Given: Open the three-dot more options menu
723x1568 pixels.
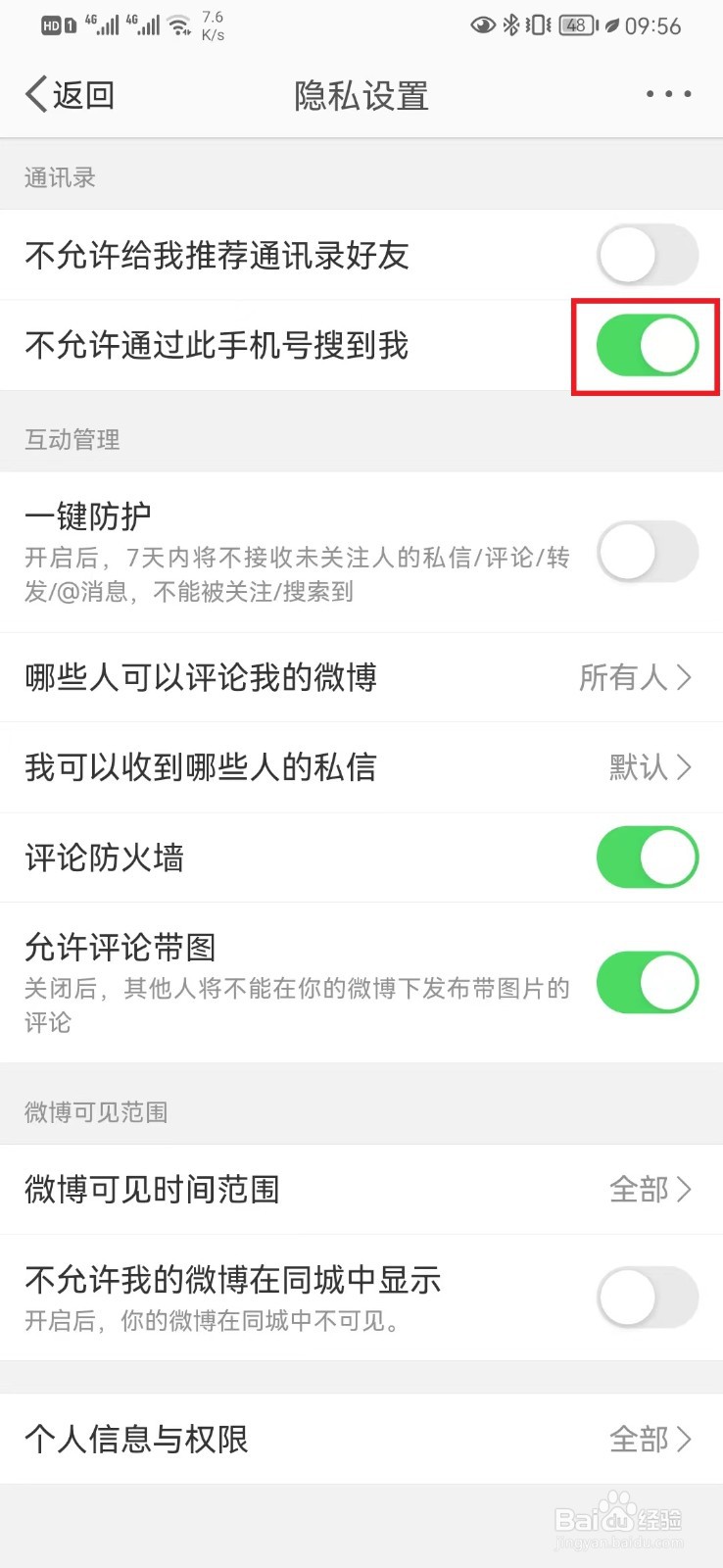Looking at the screenshot, I should pos(666,94).
